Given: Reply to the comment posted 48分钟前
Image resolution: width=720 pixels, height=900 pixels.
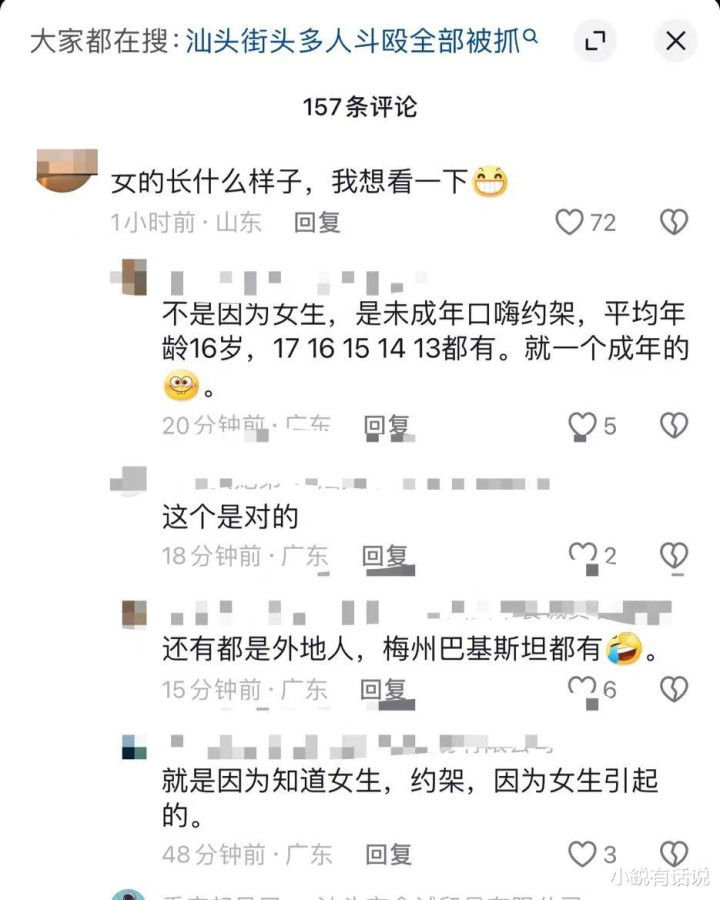Looking at the screenshot, I should (389, 855).
